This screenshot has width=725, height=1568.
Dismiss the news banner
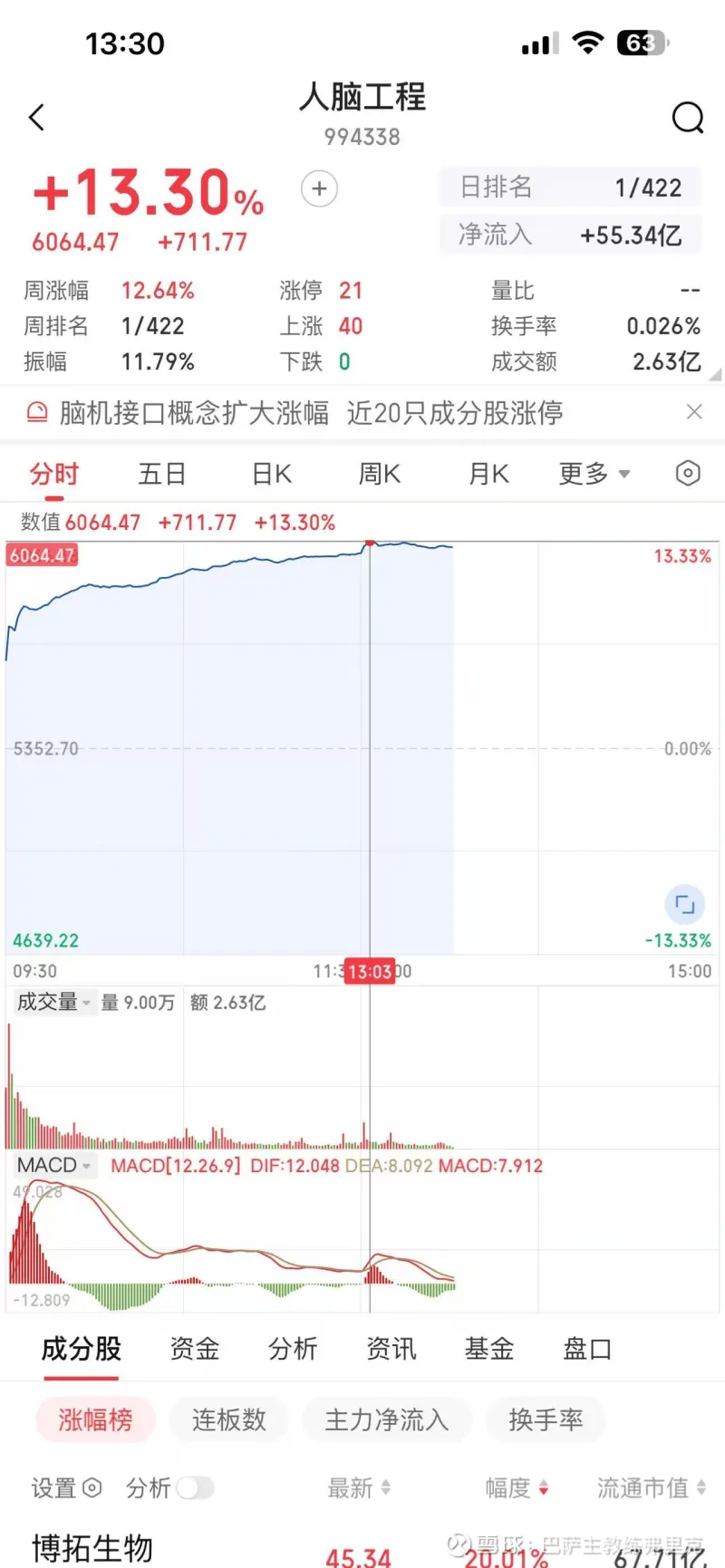coord(694,412)
